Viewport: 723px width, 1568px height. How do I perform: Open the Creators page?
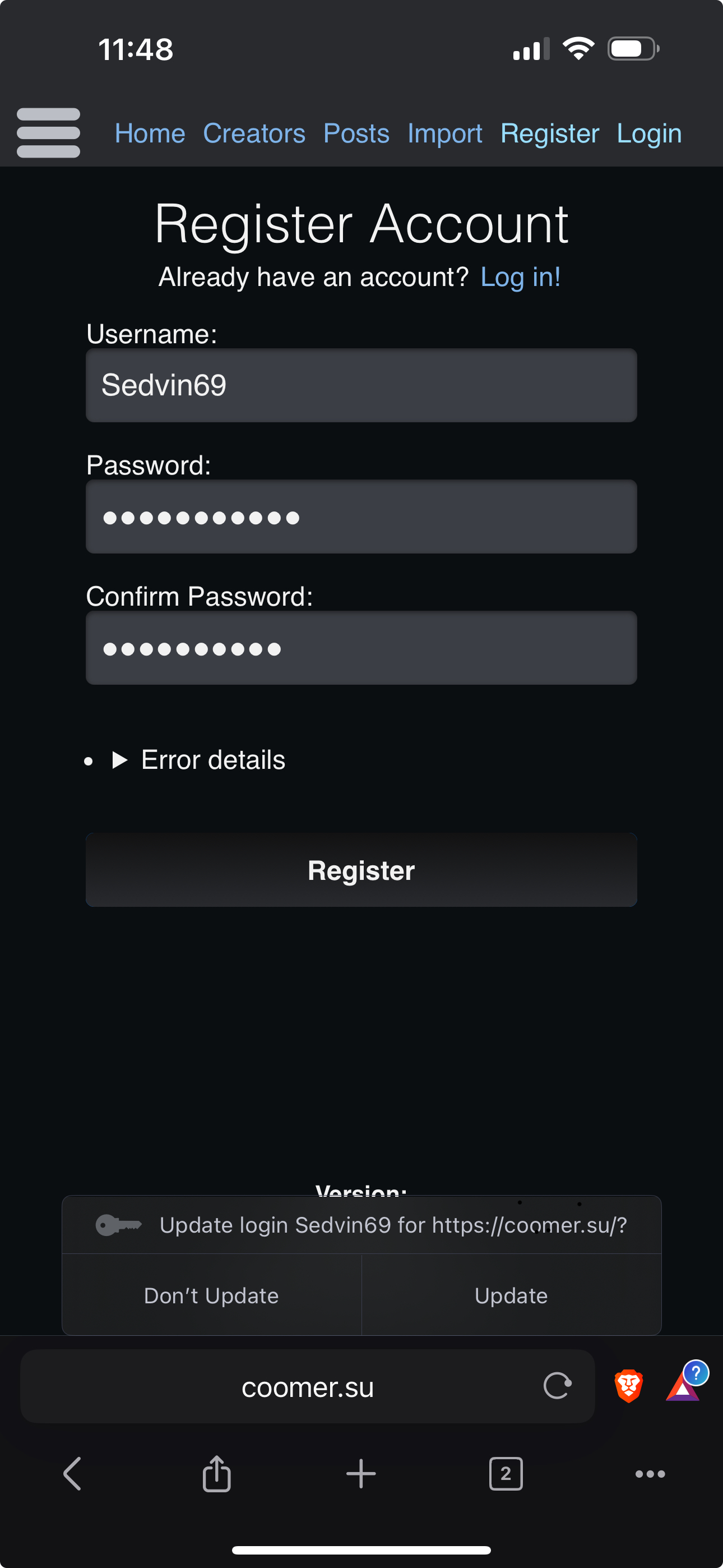254,133
